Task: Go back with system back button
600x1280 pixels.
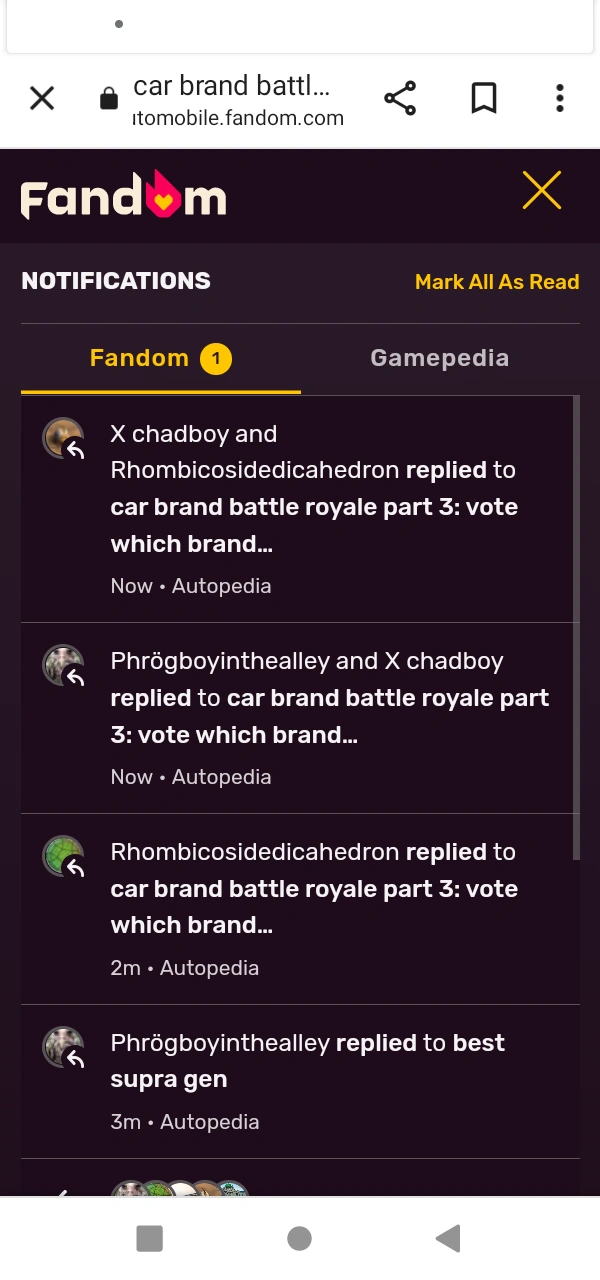Action: pyautogui.click(x=449, y=1239)
